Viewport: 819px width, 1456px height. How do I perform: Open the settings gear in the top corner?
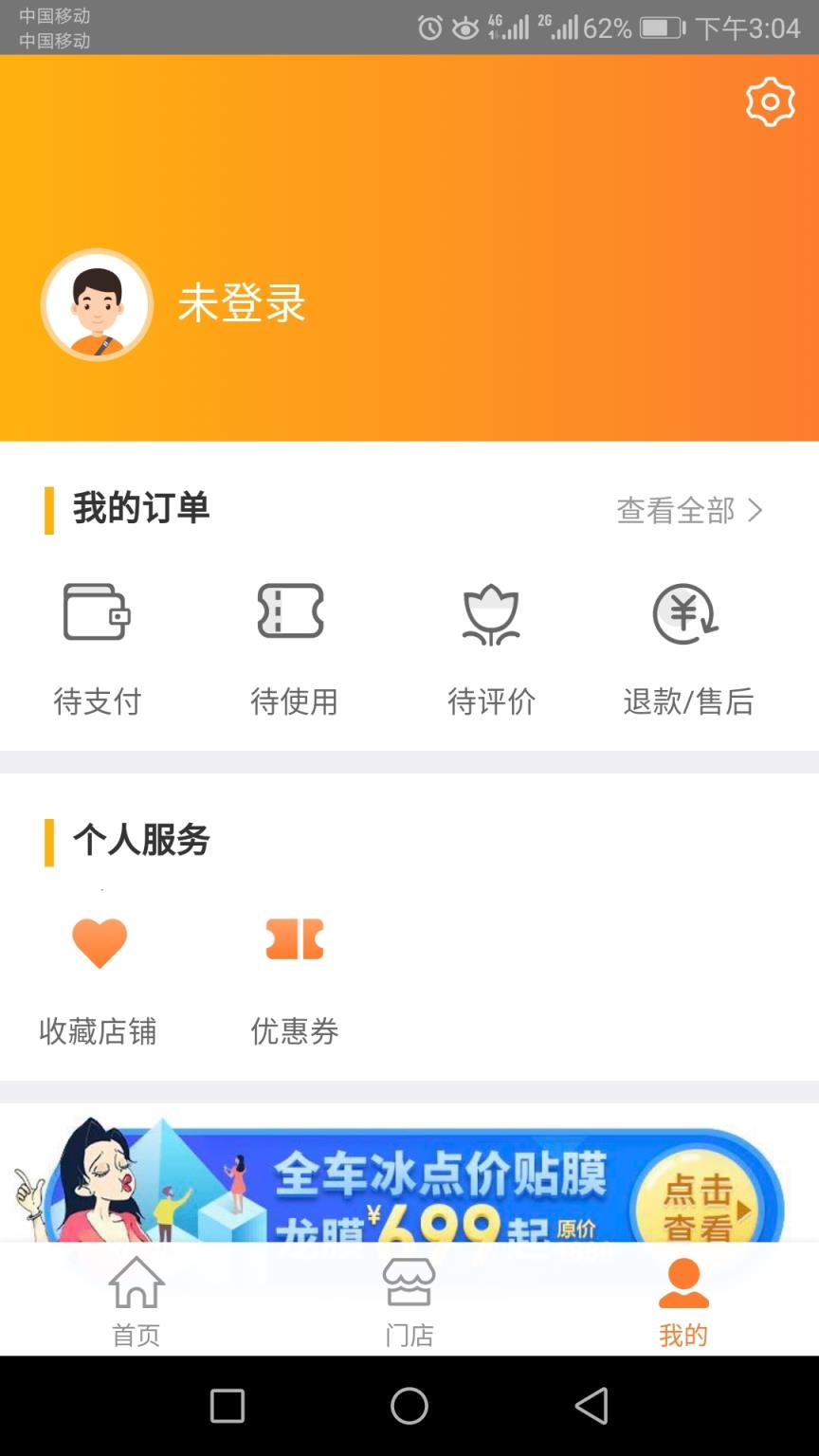point(770,100)
